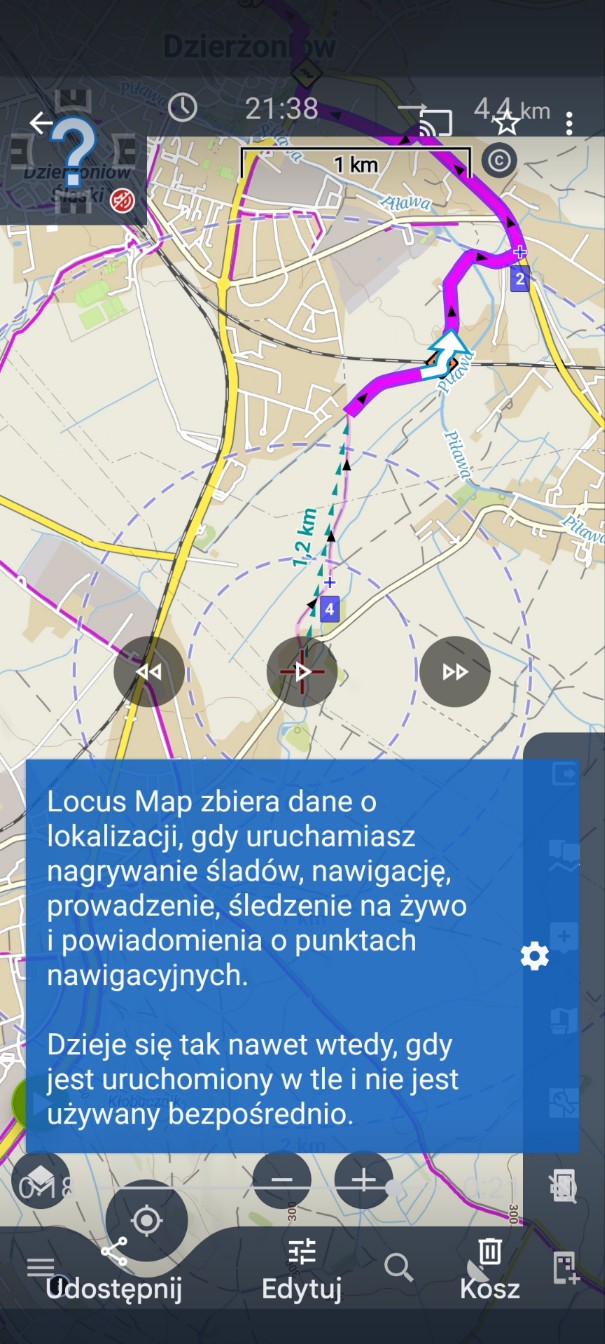The width and height of the screenshot is (605, 1344).
Task: Open the bottom-right panel add icon
Action: click(566, 1268)
